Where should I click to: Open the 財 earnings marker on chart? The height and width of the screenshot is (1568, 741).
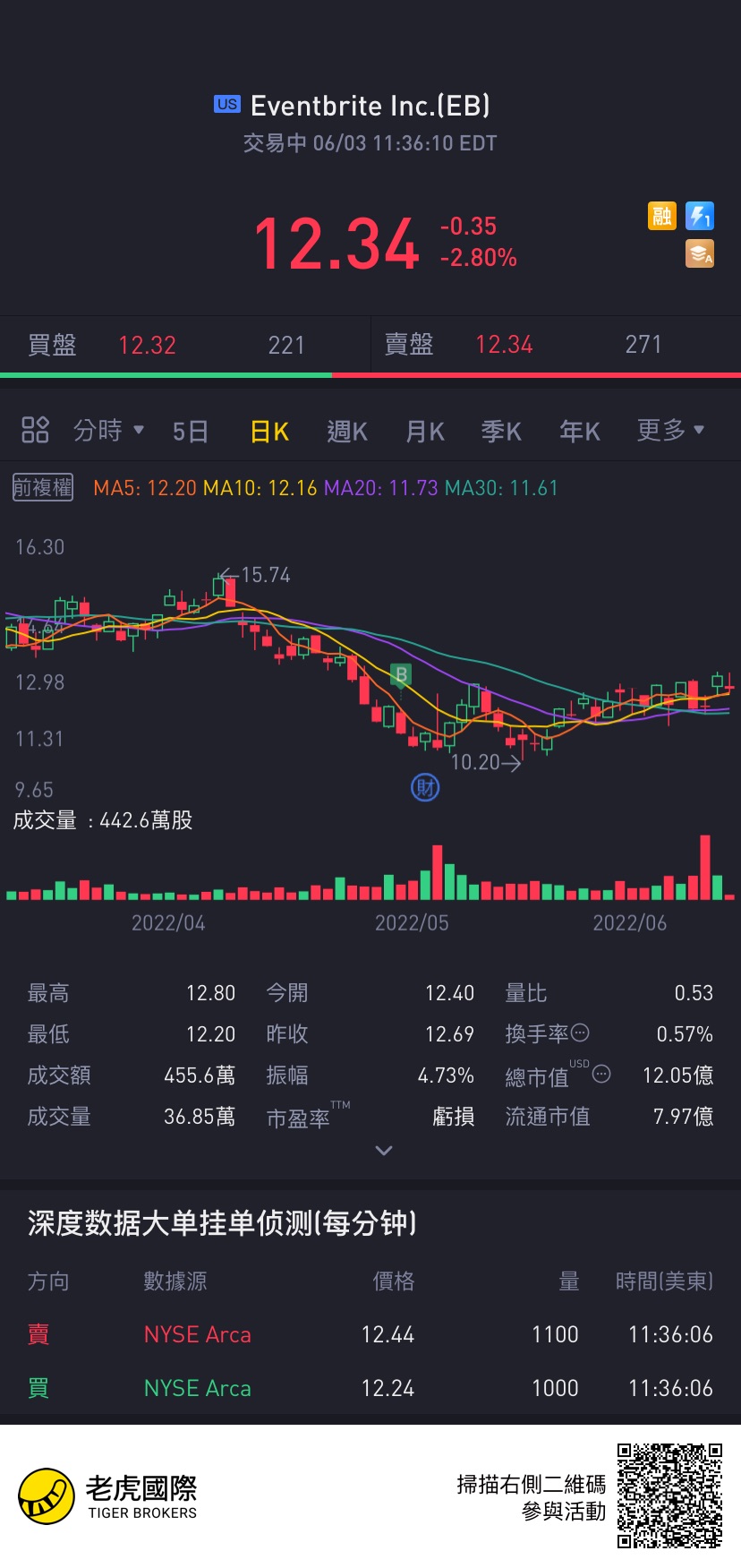[x=425, y=788]
